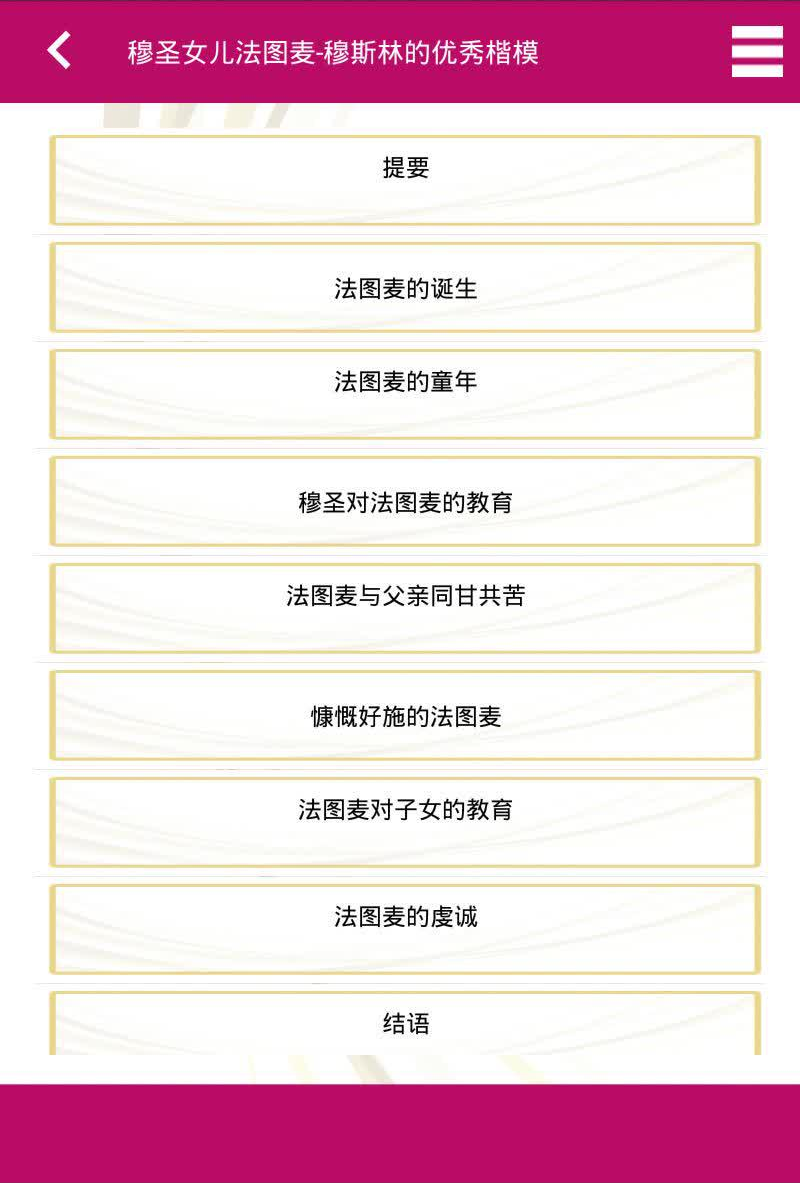The image size is (800, 1183).
Task: Go back using the arrow icon
Action: click(59, 51)
